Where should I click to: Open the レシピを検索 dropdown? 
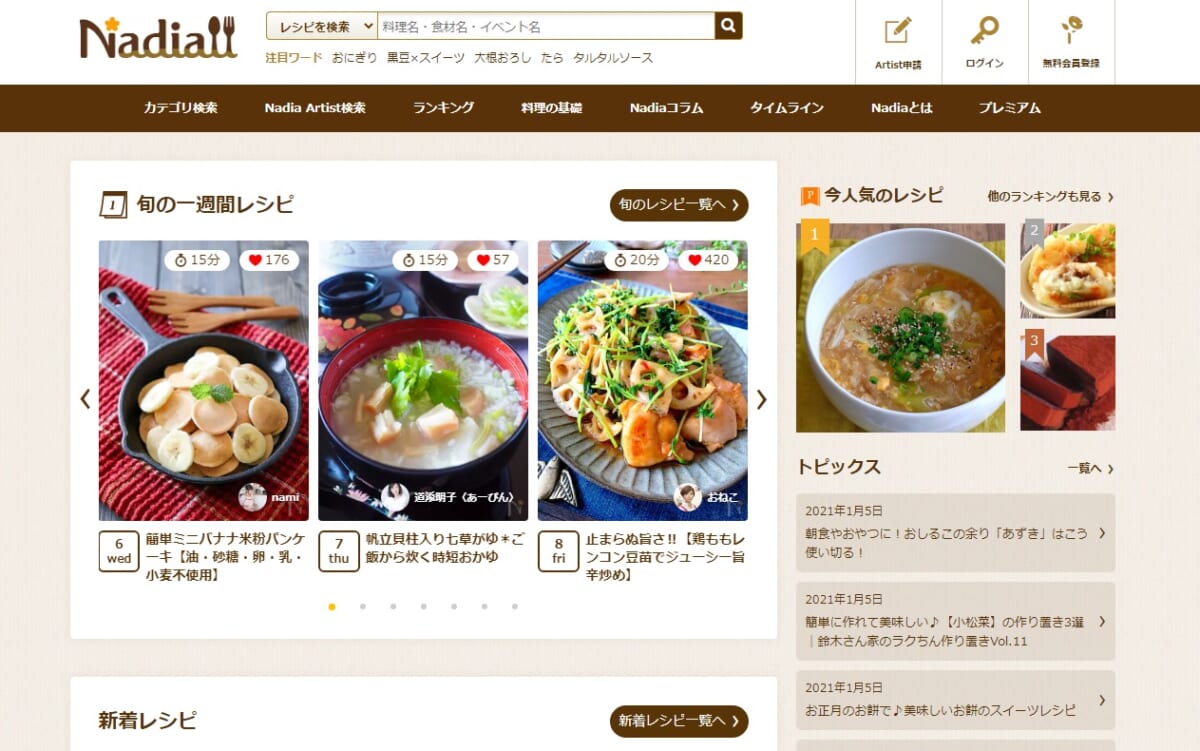pos(322,27)
